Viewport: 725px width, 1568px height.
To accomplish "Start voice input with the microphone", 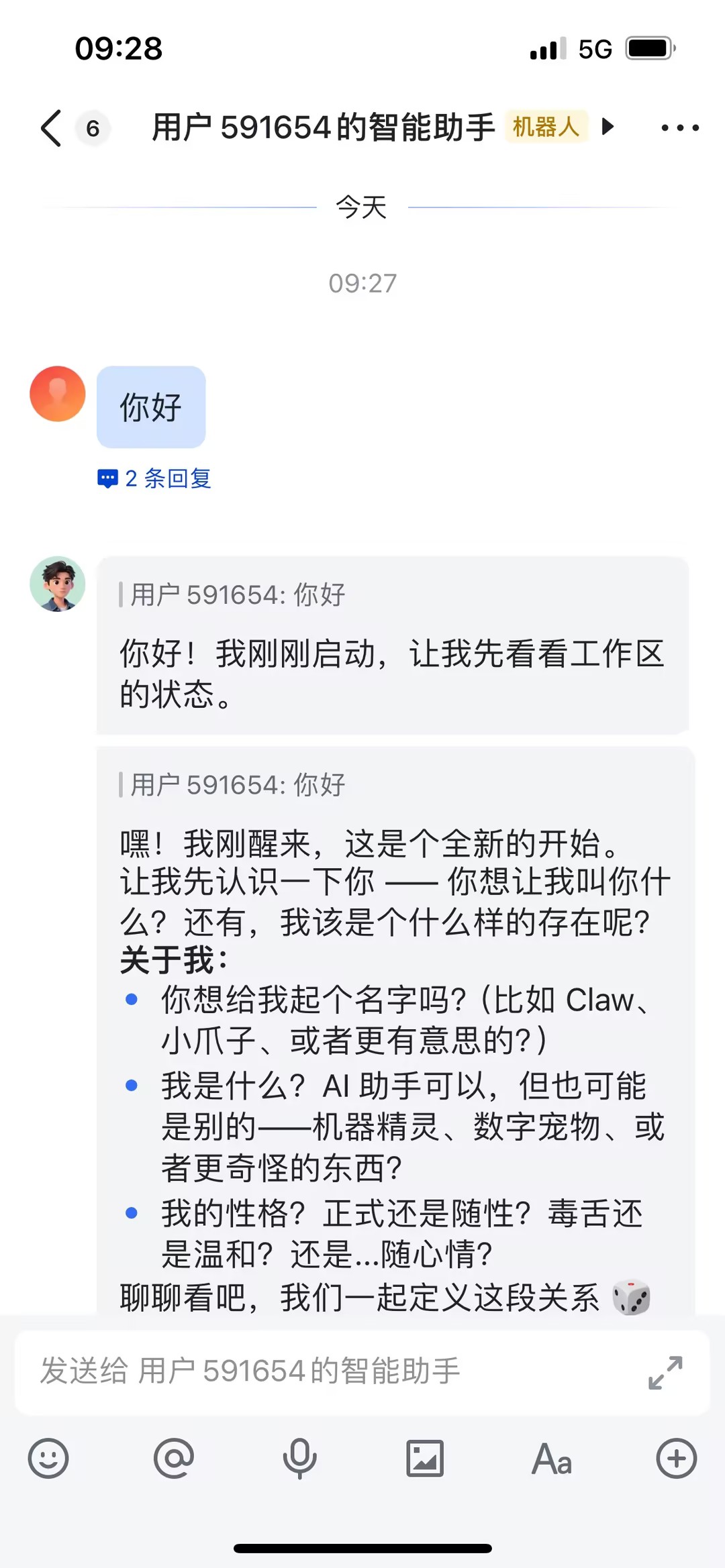I will click(299, 1458).
